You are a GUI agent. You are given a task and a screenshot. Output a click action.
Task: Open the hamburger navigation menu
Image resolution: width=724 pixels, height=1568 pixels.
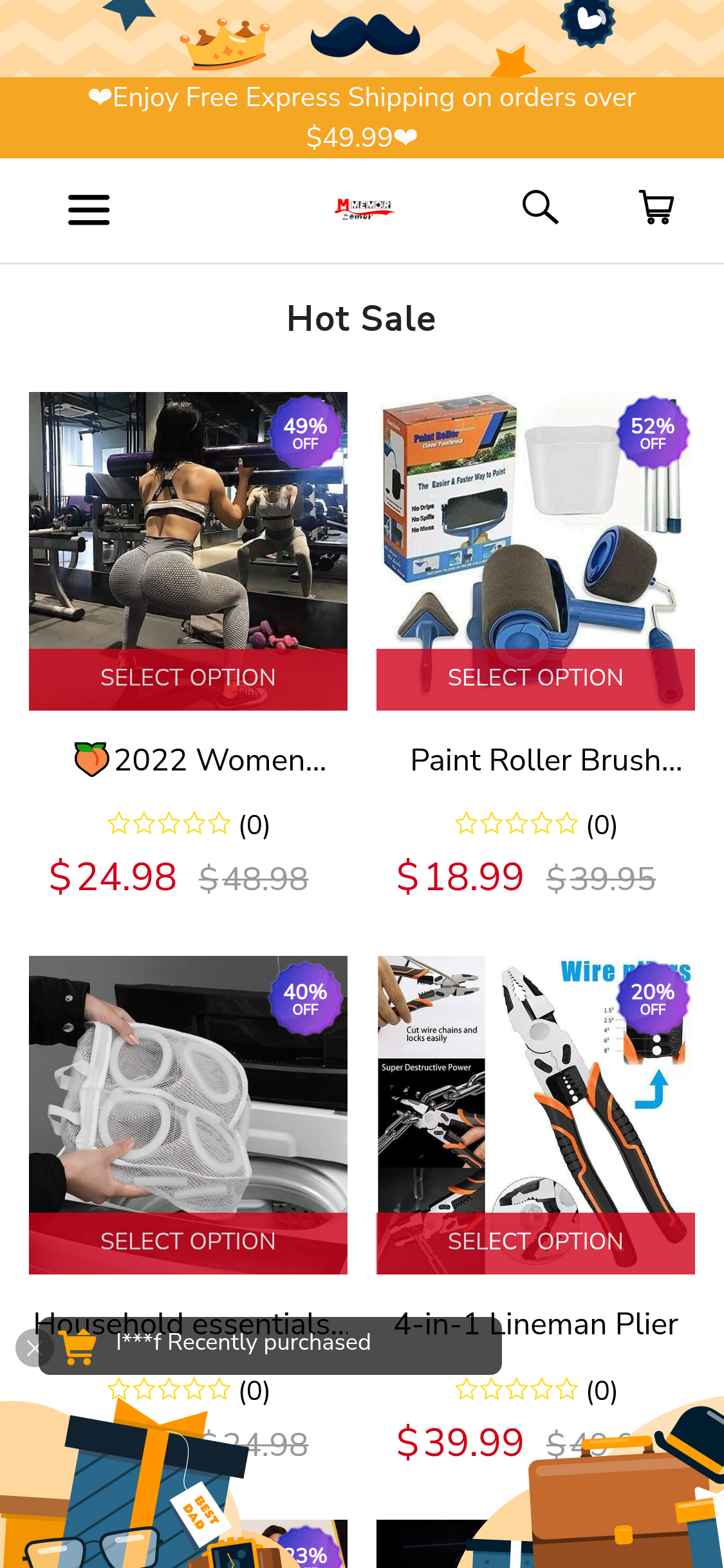(x=89, y=209)
